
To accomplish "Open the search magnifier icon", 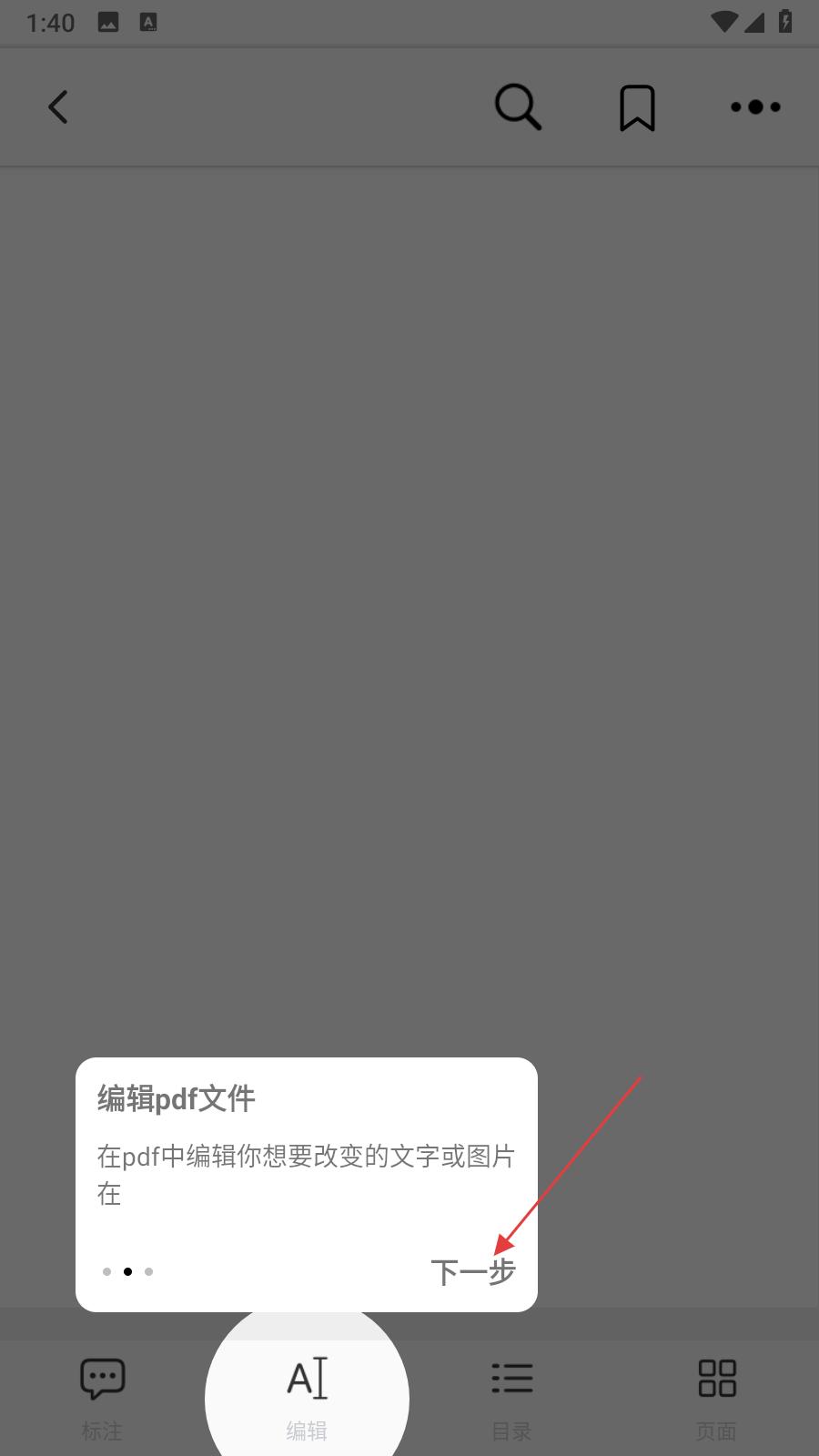I will (x=518, y=107).
